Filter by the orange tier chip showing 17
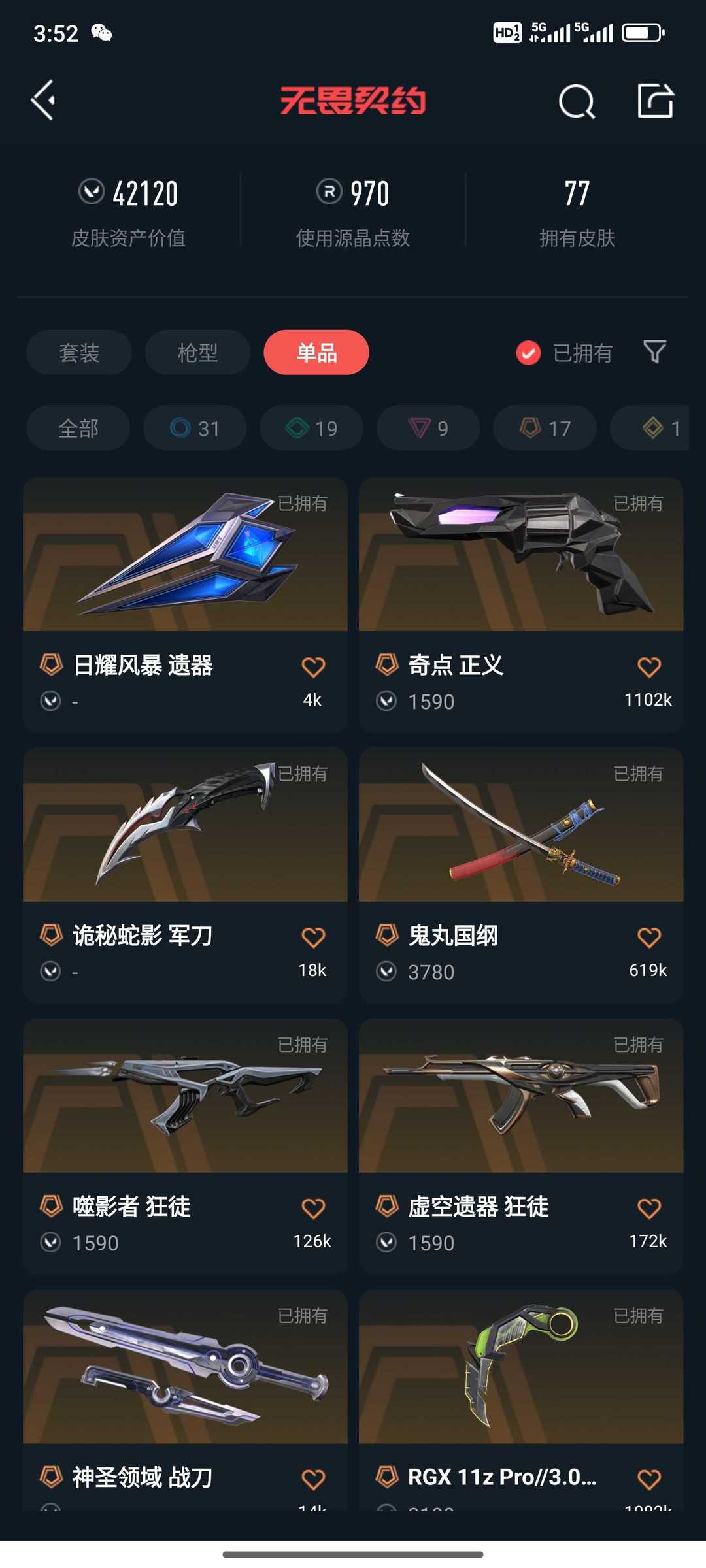This screenshot has height=1568, width=706. tap(545, 429)
